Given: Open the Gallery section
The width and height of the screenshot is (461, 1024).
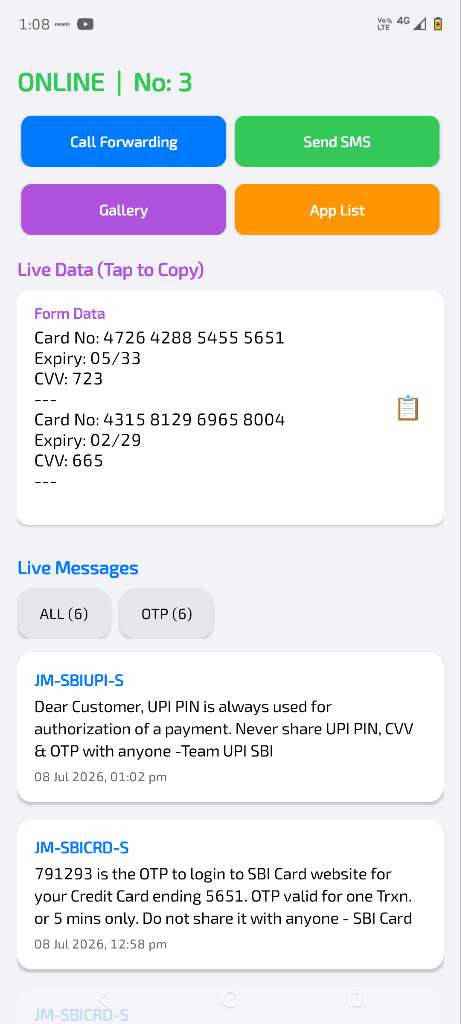Looking at the screenshot, I should 123,210.
